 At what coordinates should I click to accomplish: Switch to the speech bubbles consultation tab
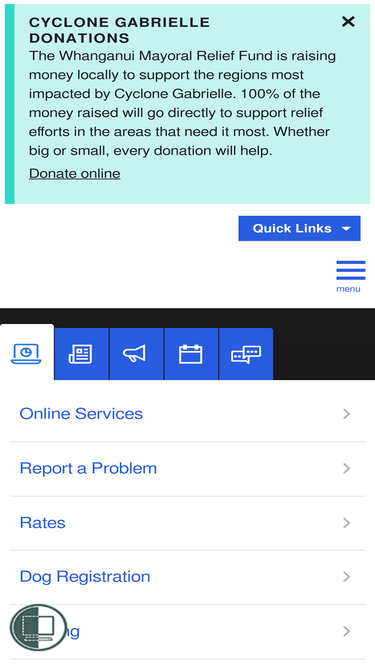pyautogui.click(x=246, y=354)
